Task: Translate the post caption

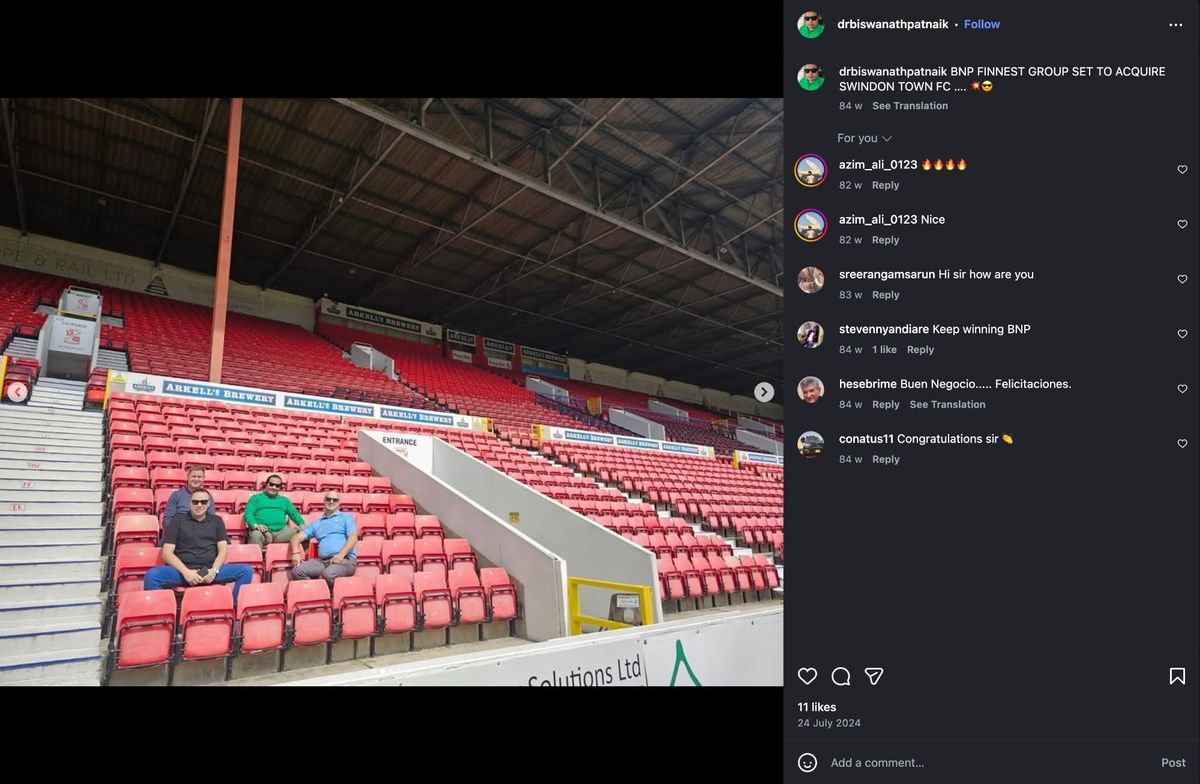Action: 909,106
